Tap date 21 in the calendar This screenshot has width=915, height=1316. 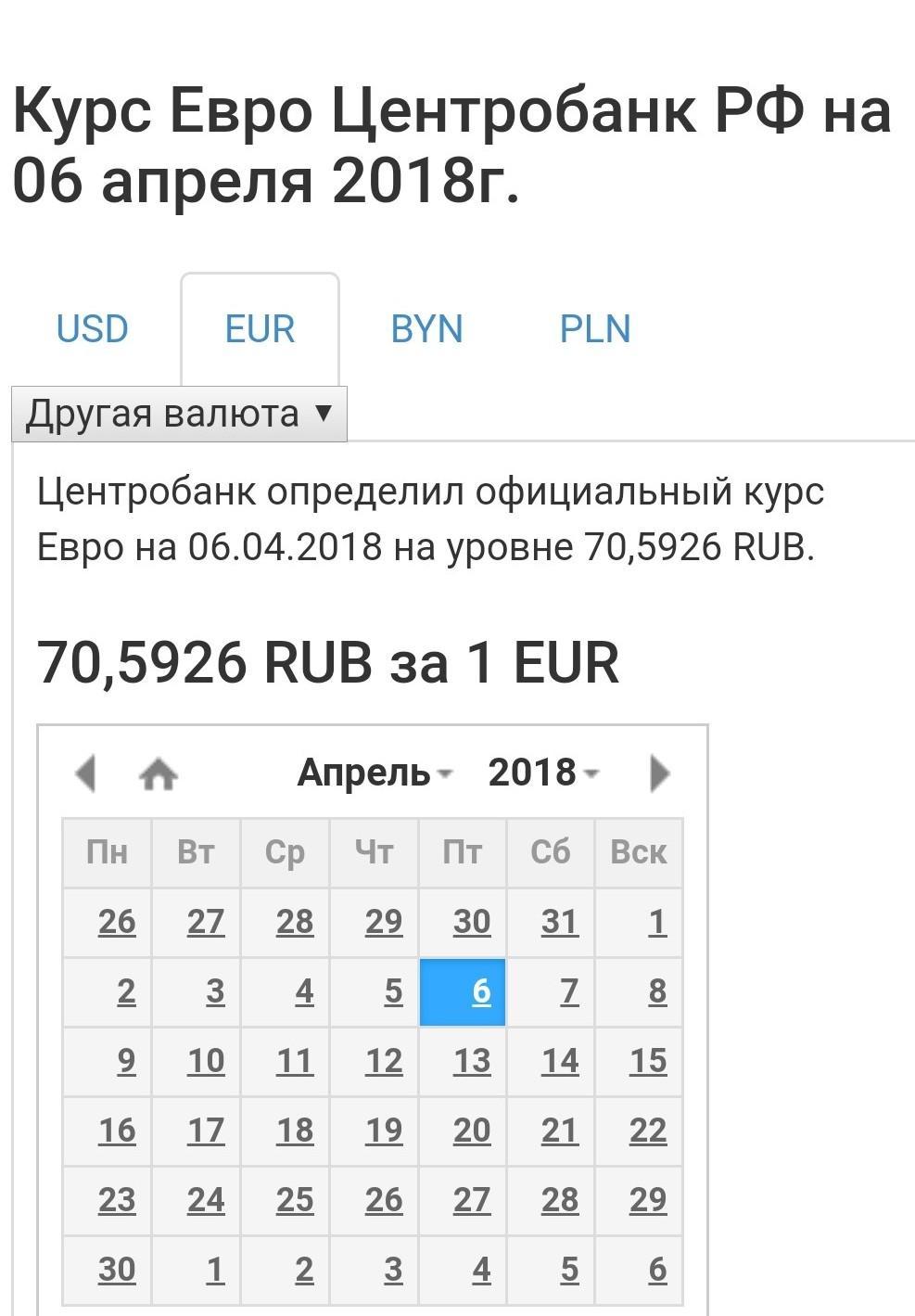[551, 1131]
